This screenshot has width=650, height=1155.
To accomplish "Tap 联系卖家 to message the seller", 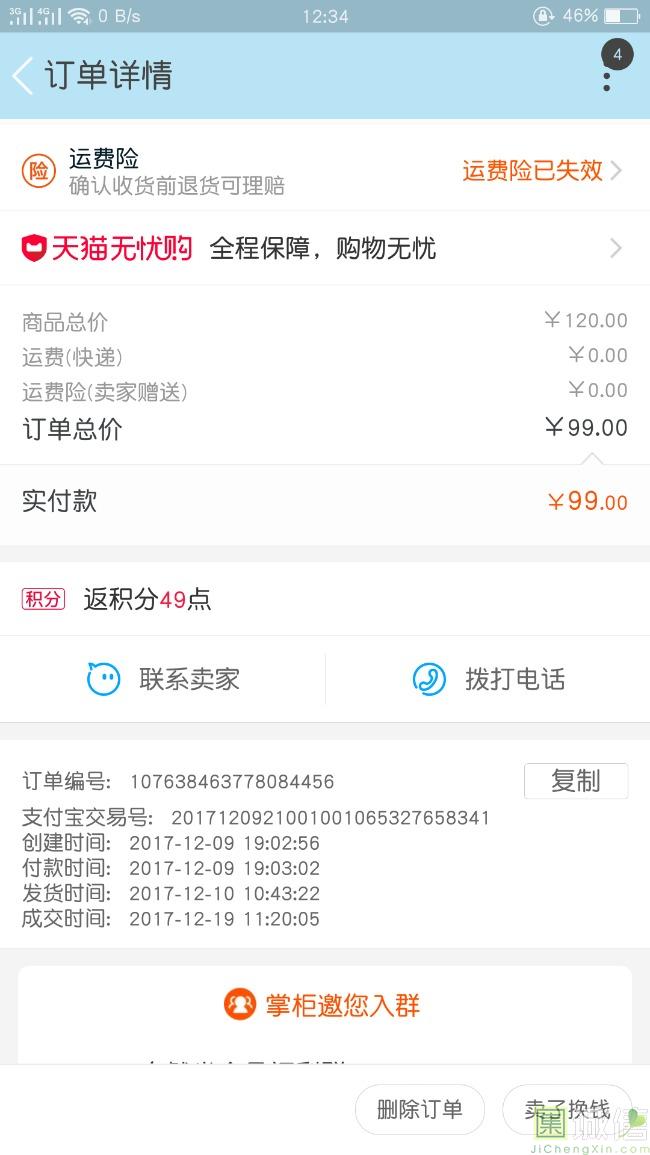I will click(x=163, y=678).
